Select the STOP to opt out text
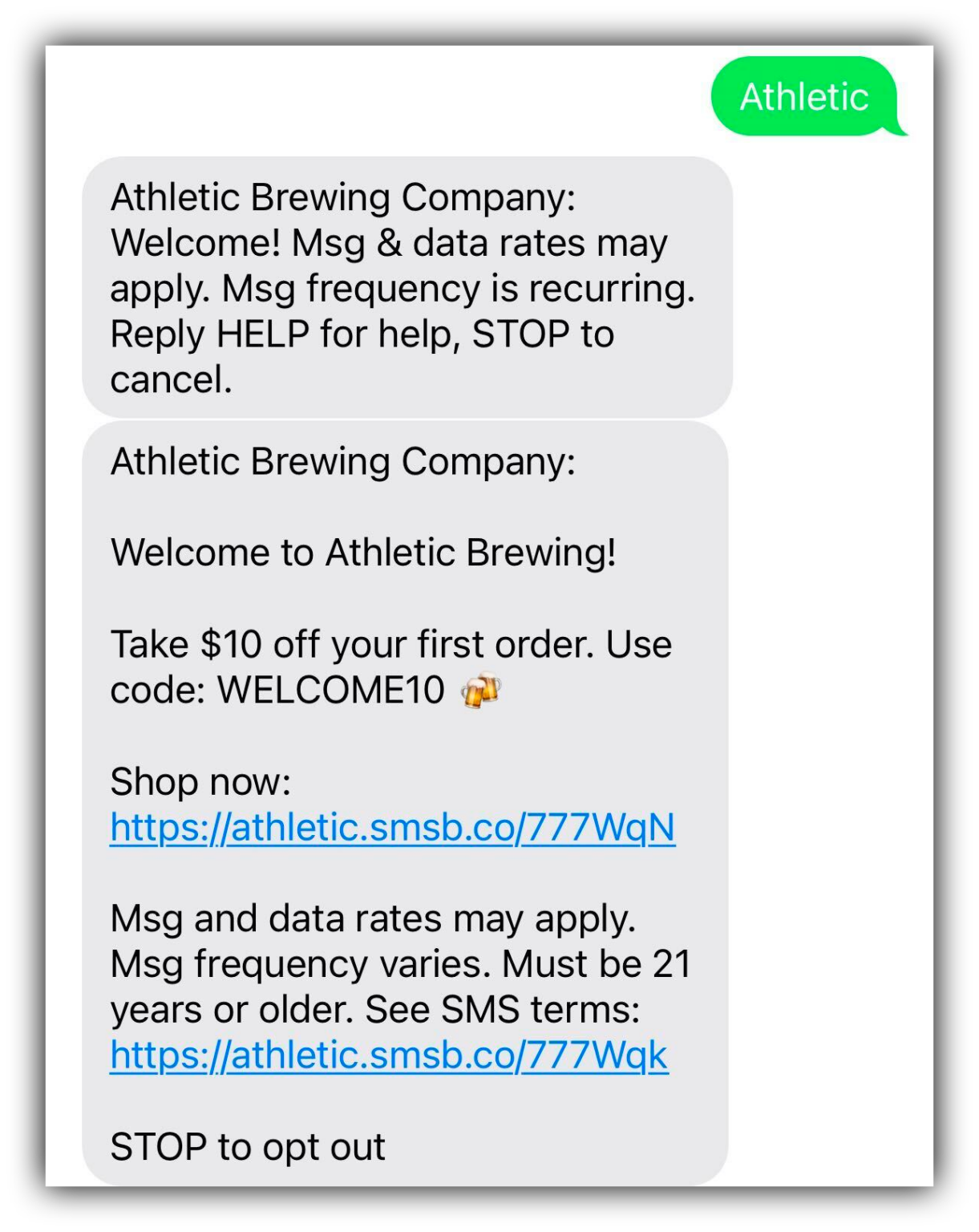Screen dimensions: 979x1232 coord(247,1147)
